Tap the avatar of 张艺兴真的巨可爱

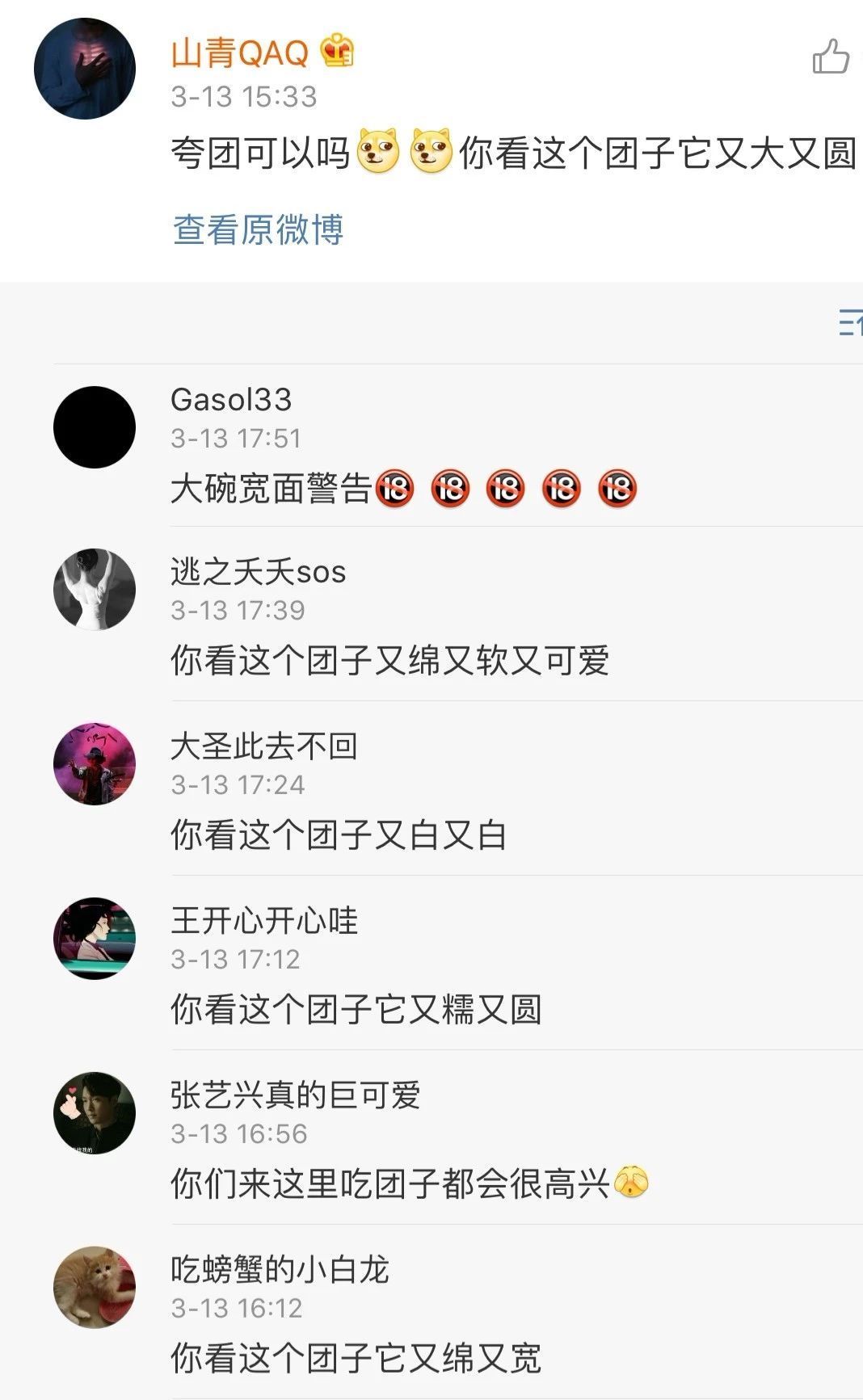[x=95, y=1112]
